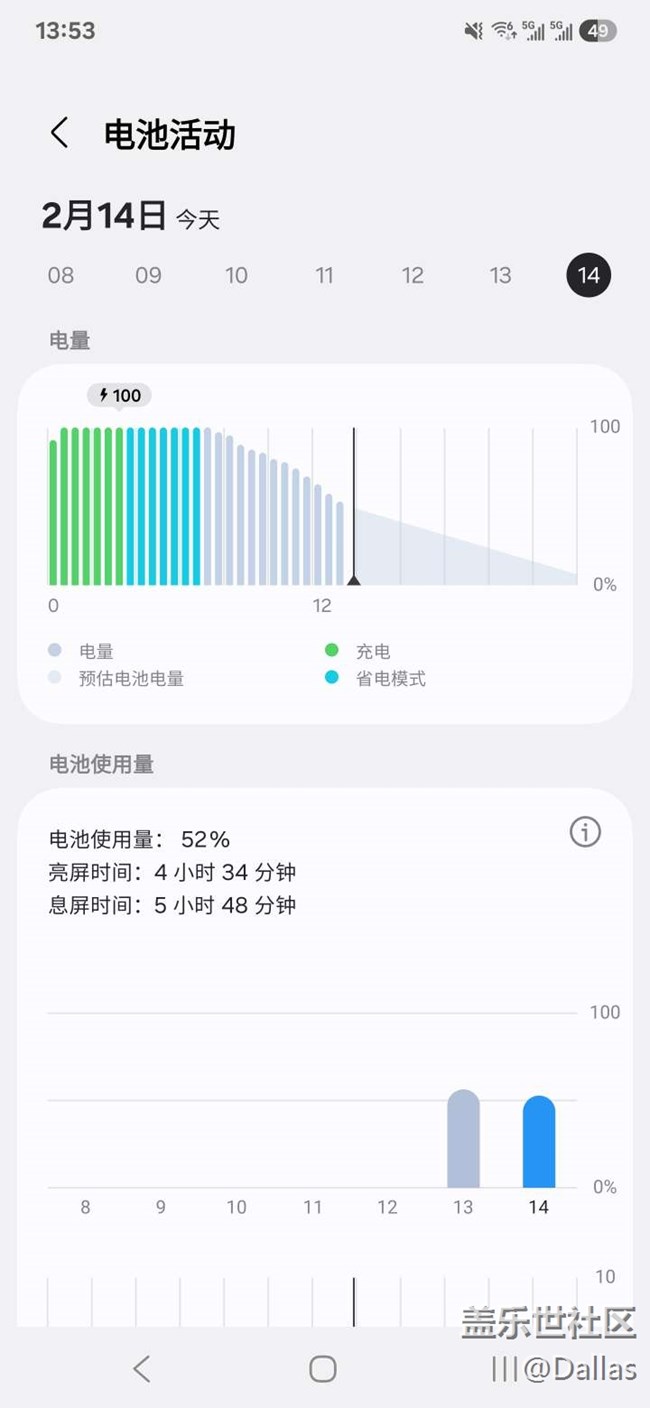The width and height of the screenshot is (650, 1408).
Task: Go to the home screen
Action: [x=323, y=1368]
